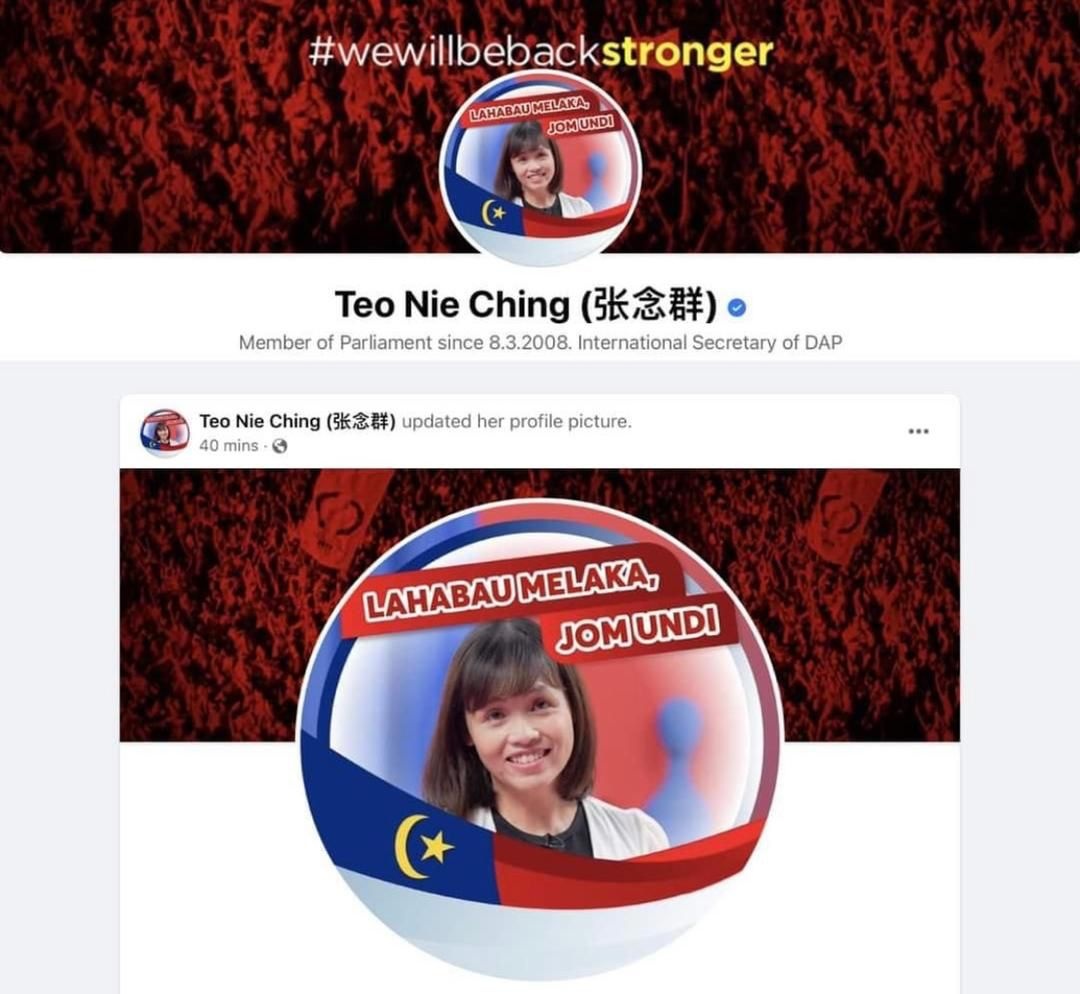Open the post's 40 mins timestamp
This screenshot has height=994, width=1080.
[x=228, y=446]
